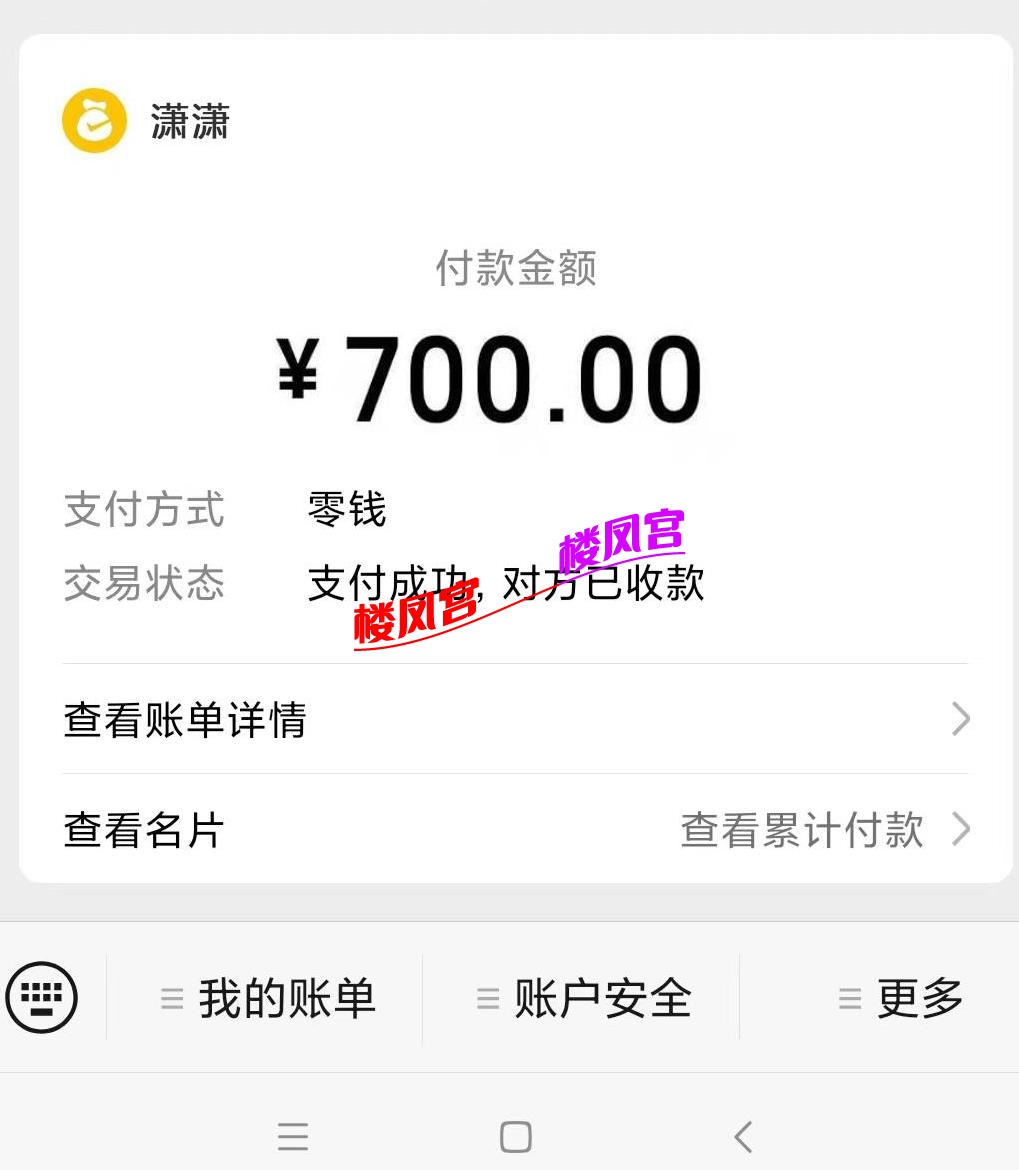Click the list icon beside 更多
The image size is (1019, 1170).
click(849, 997)
